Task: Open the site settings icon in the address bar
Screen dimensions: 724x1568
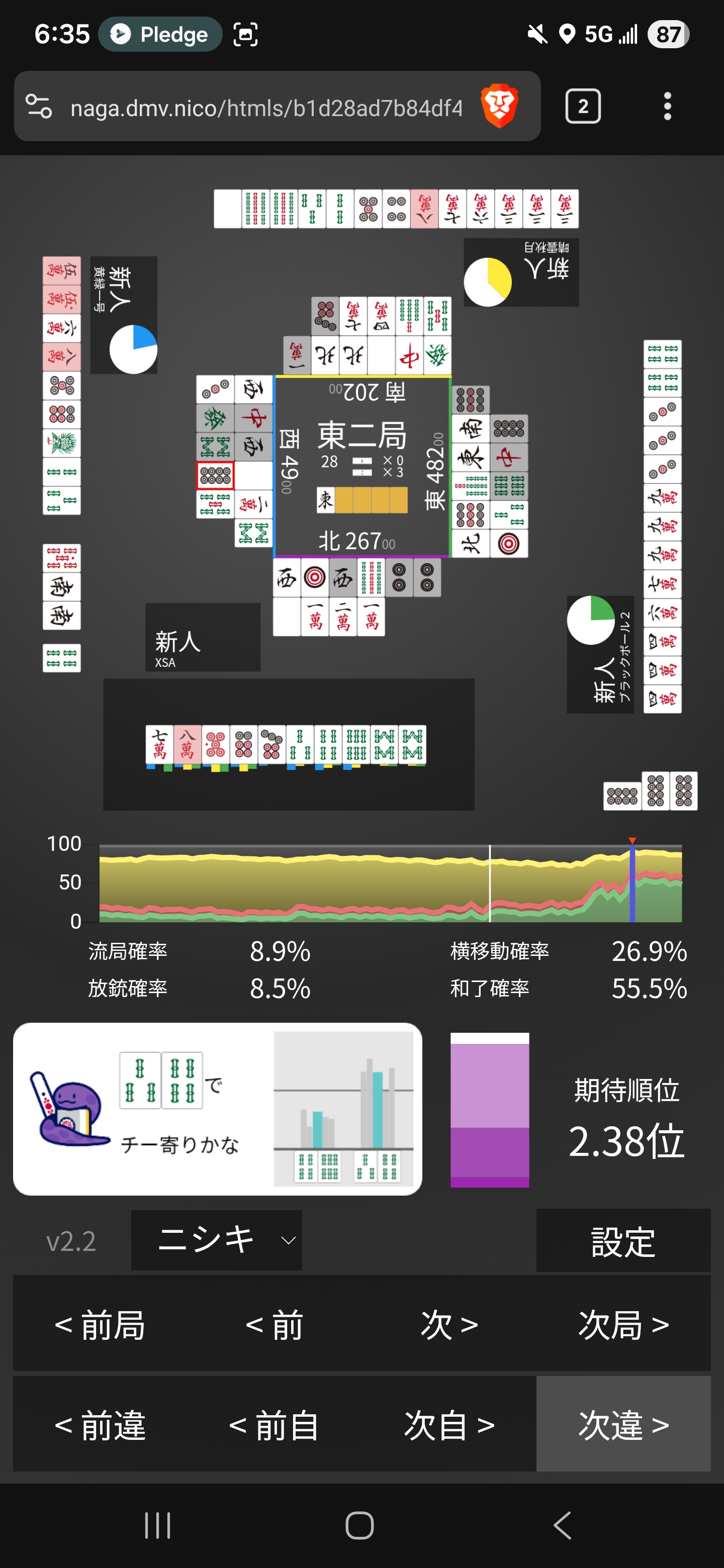Action: point(39,107)
